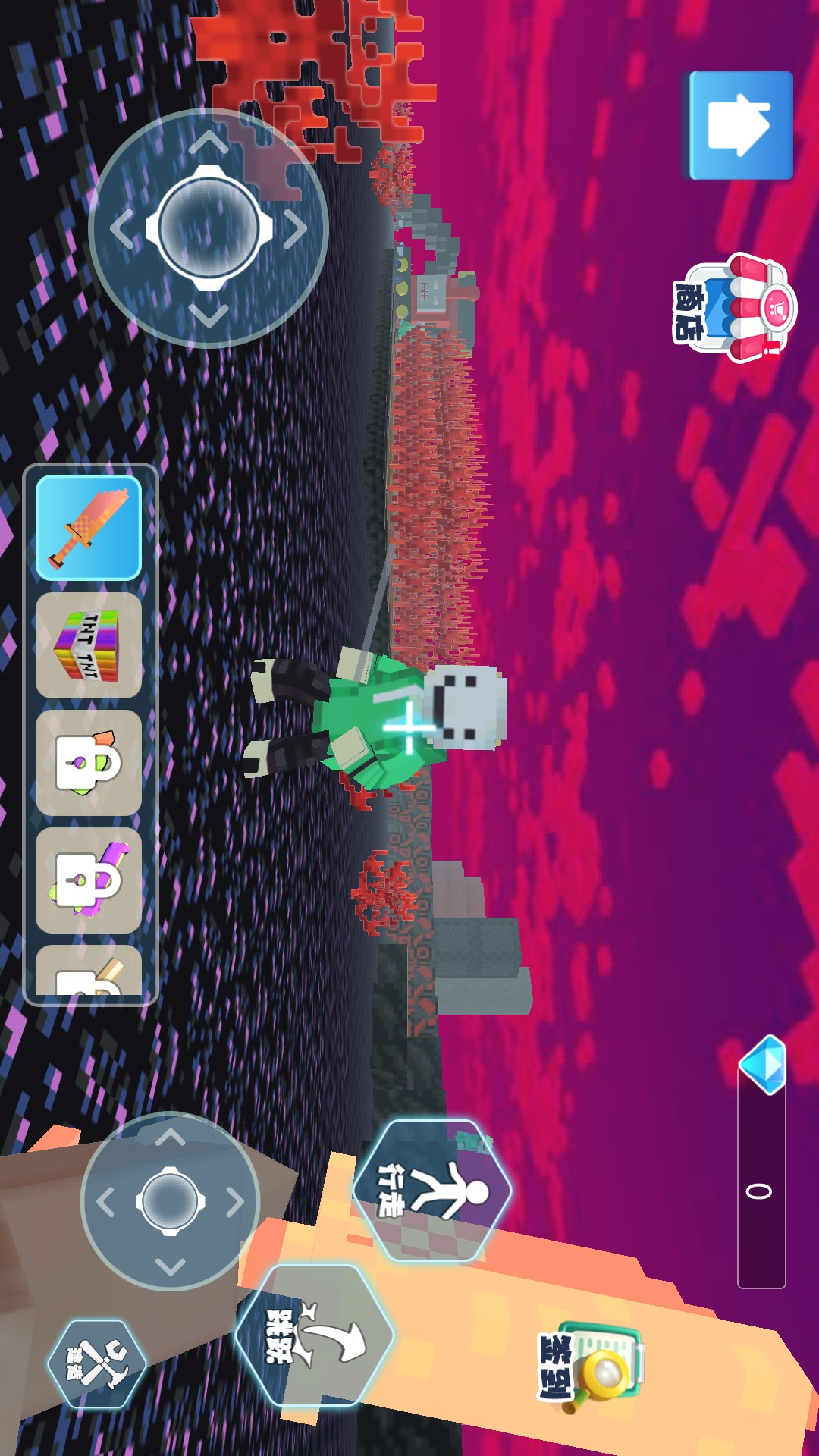Tap the blue exit arrow button
This screenshot has width=819, height=1456.
click(x=739, y=125)
